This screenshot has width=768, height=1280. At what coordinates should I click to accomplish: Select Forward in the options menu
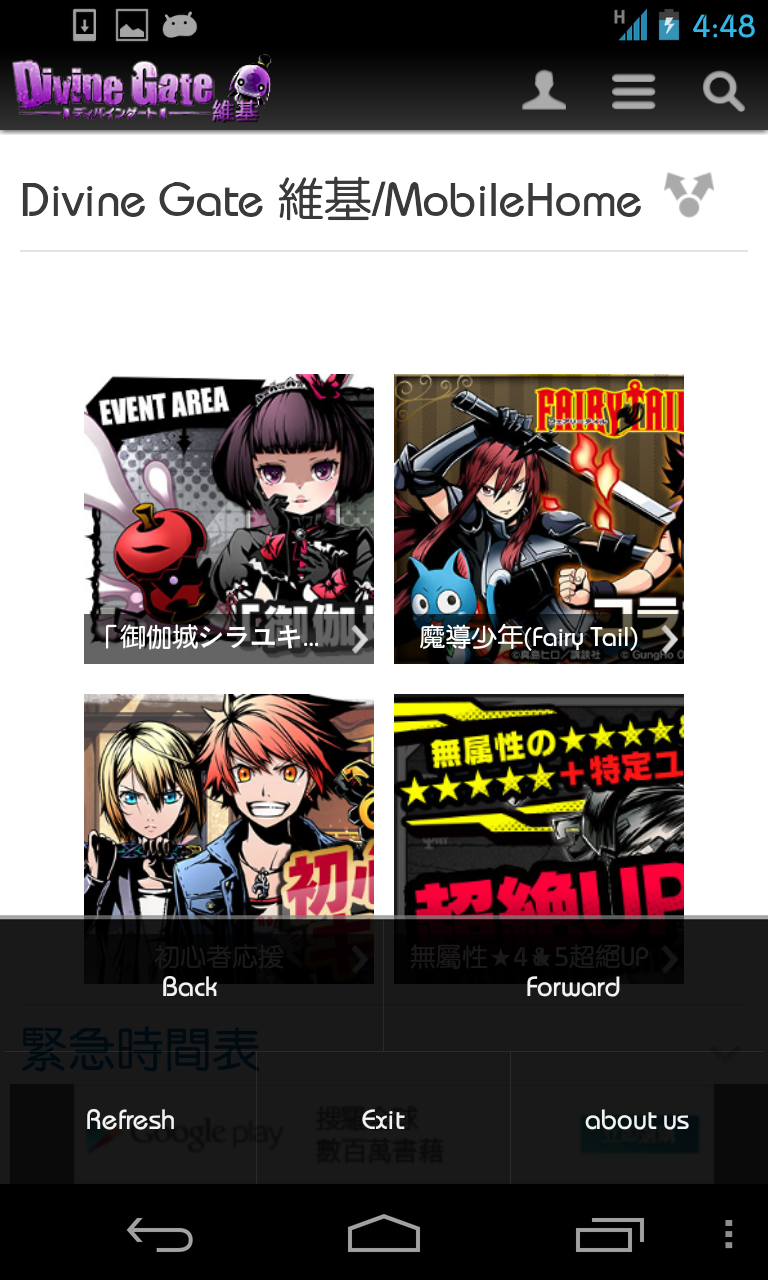pyautogui.click(x=573, y=987)
